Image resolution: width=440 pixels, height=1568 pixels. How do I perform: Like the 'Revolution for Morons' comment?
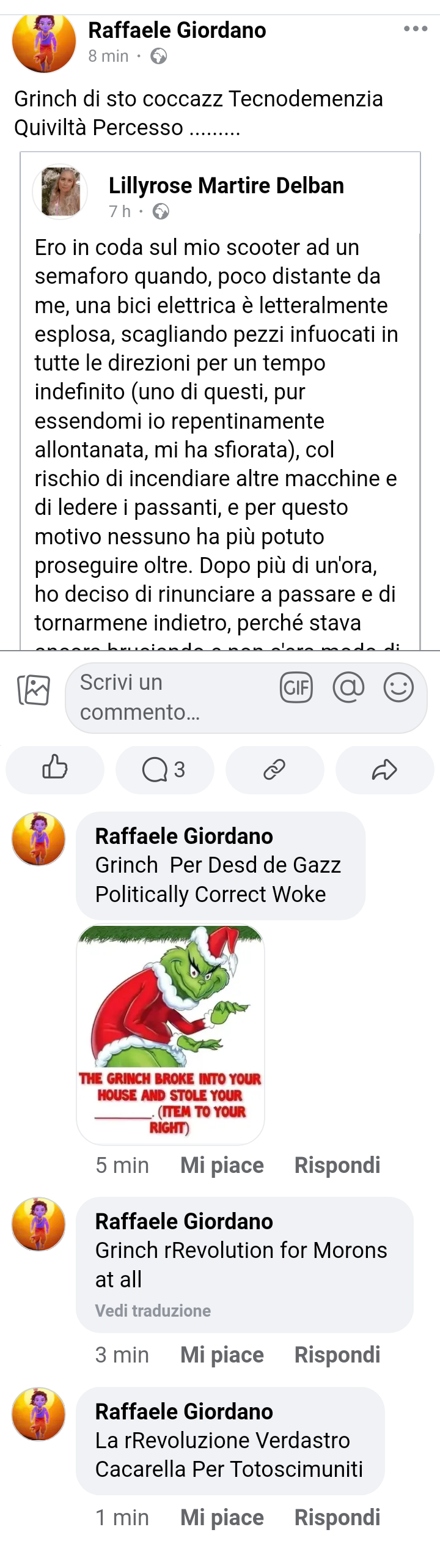pos(222,1355)
